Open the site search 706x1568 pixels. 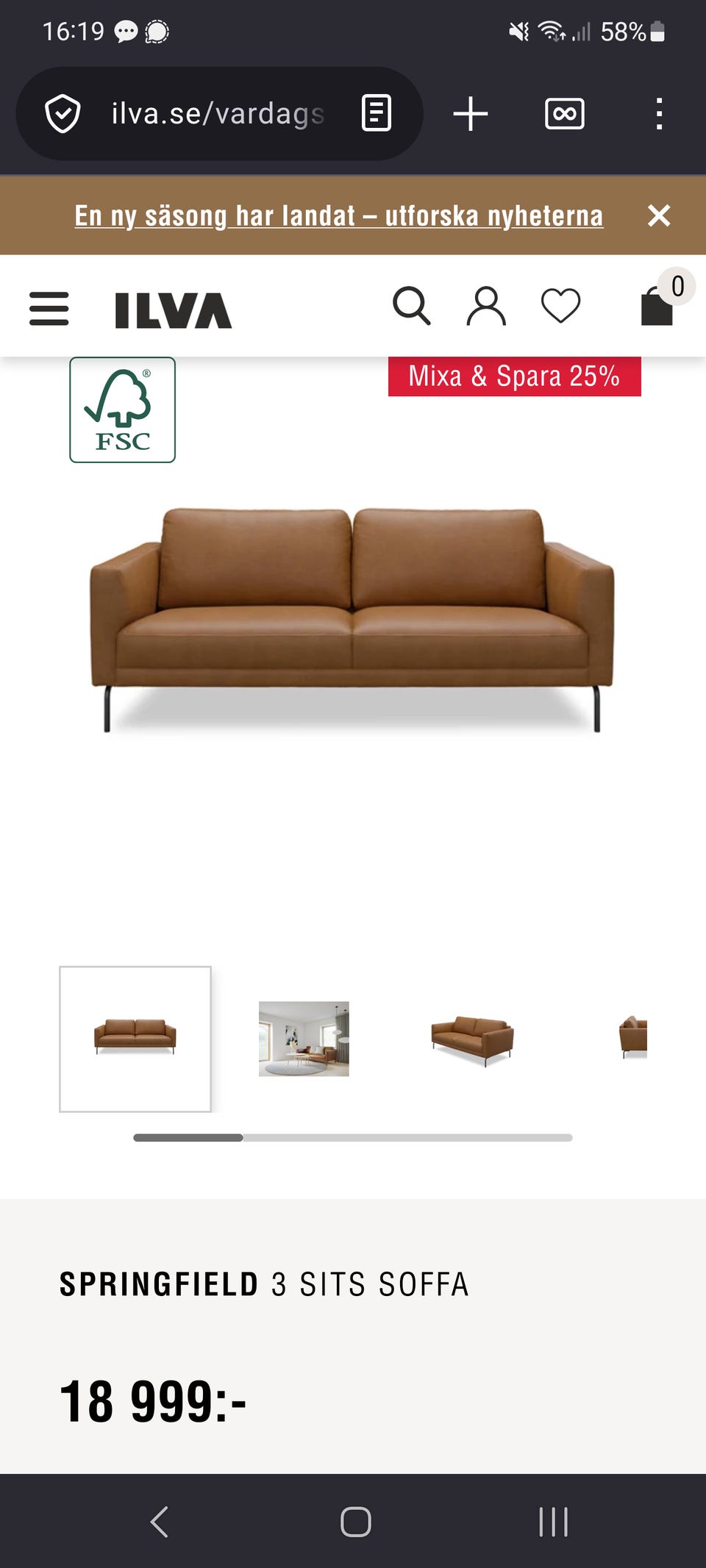[x=411, y=305]
